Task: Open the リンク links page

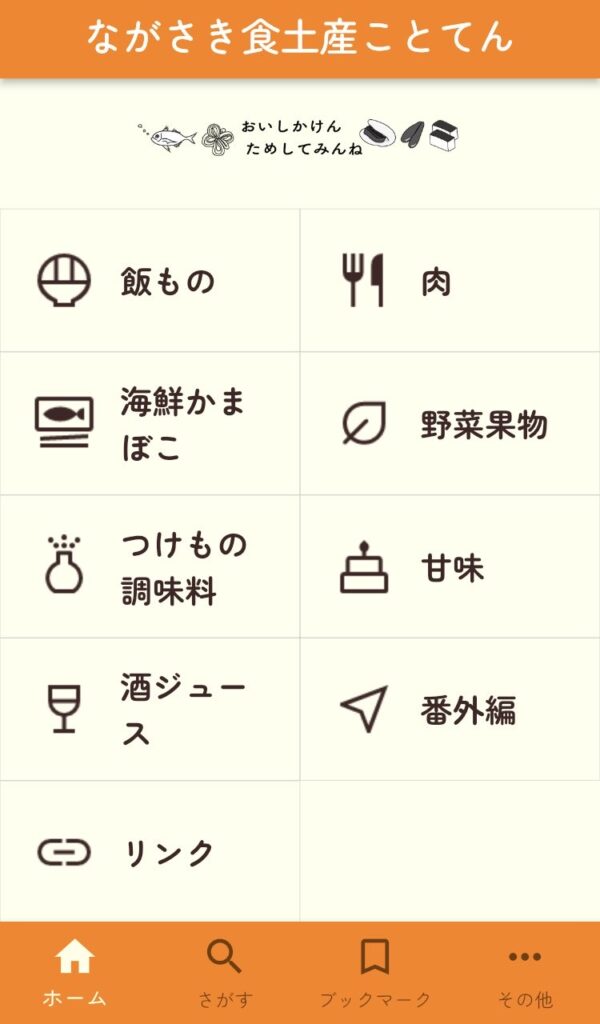Action: coord(150,852)
